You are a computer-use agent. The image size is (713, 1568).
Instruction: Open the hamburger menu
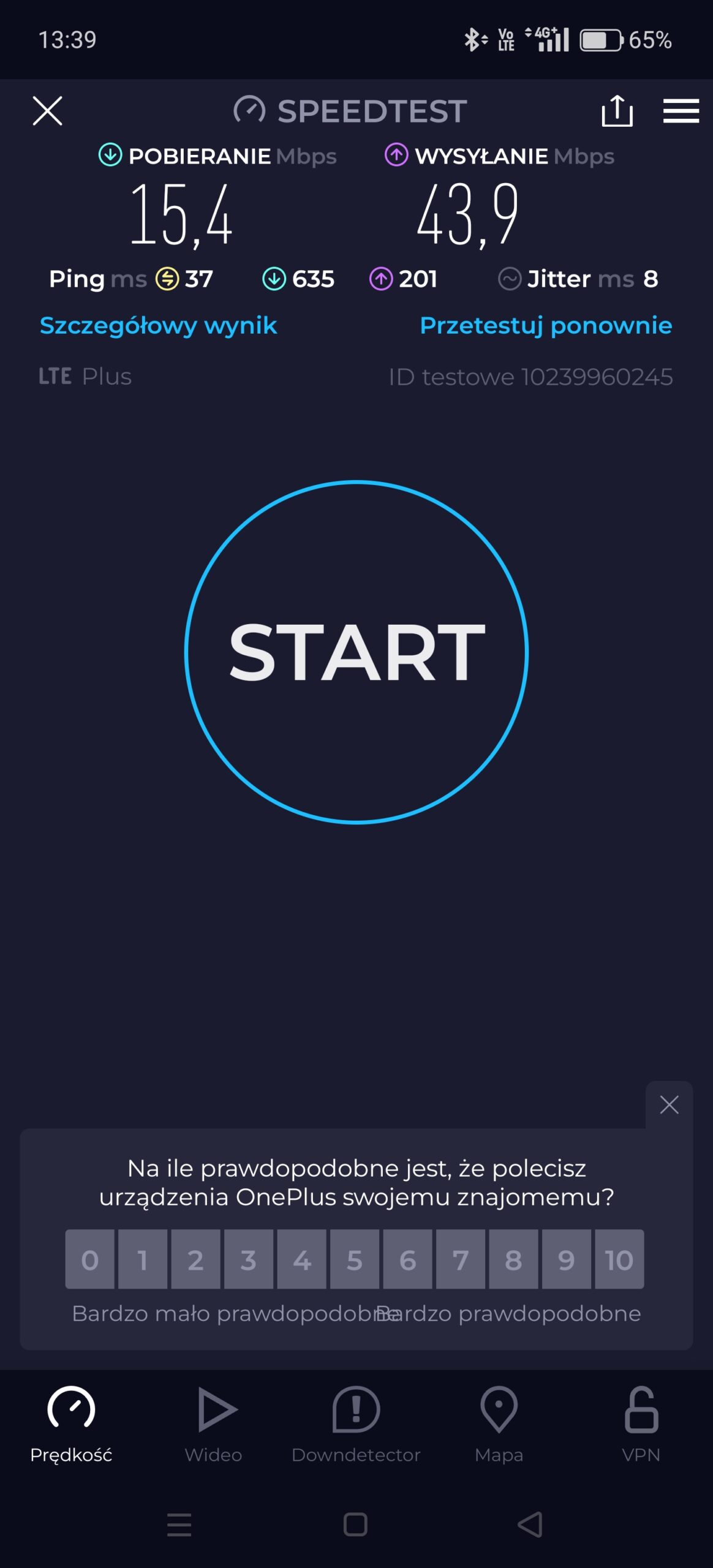[681, 111]
